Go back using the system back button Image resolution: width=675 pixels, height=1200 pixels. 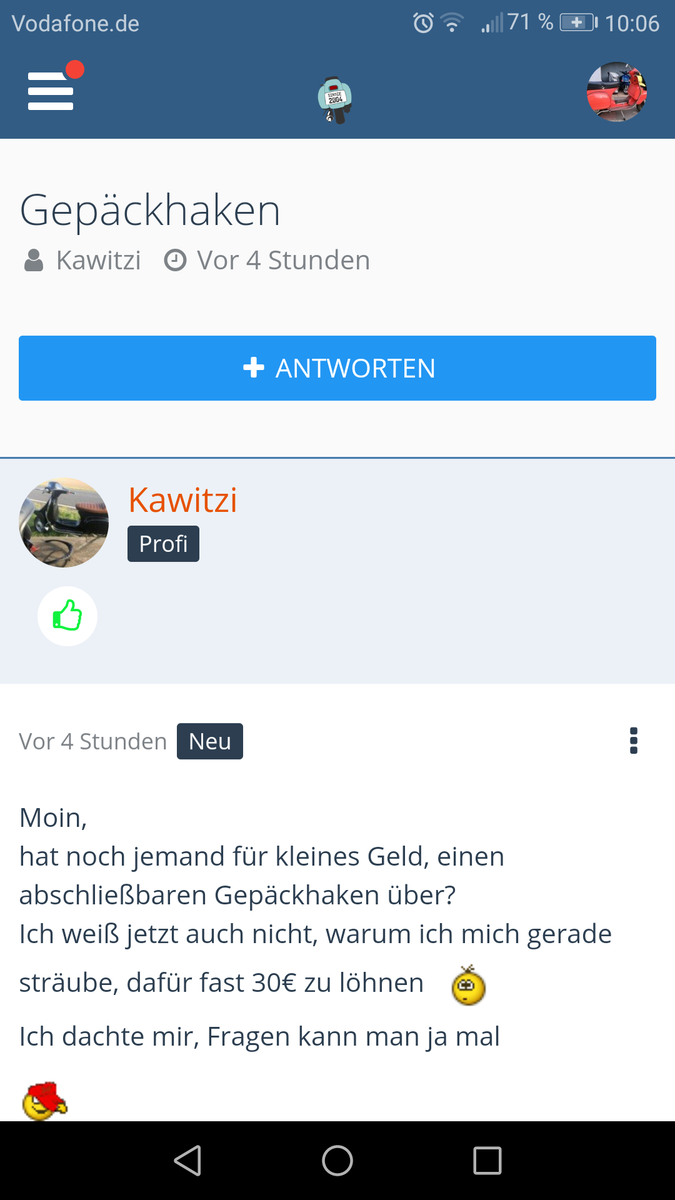pos(187,1160)
